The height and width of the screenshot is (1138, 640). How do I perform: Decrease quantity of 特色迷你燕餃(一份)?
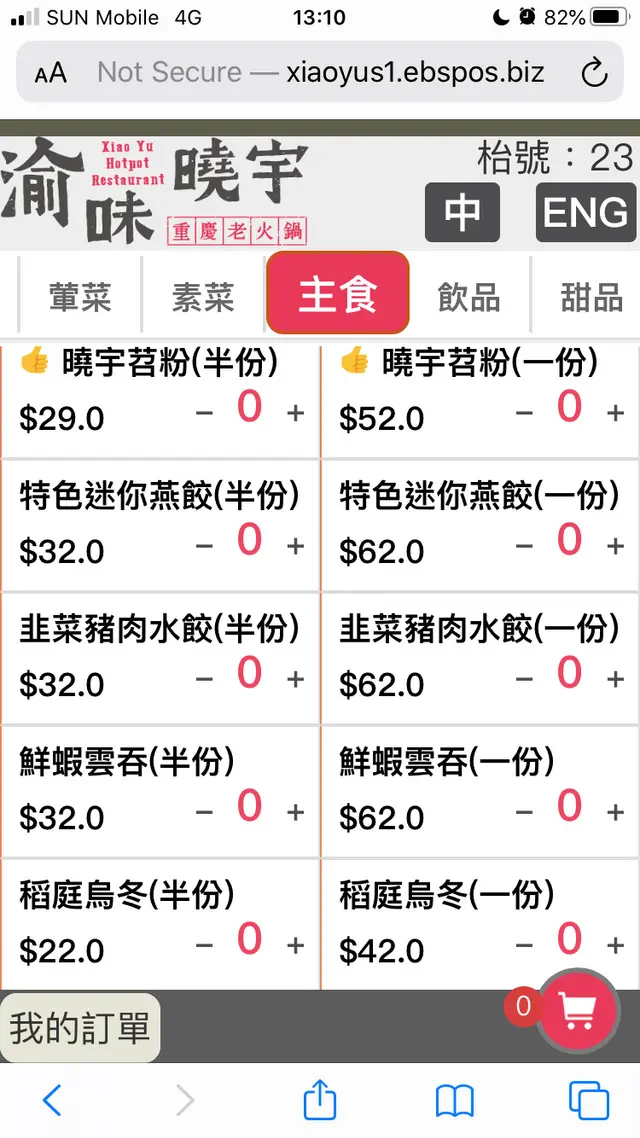524,546
